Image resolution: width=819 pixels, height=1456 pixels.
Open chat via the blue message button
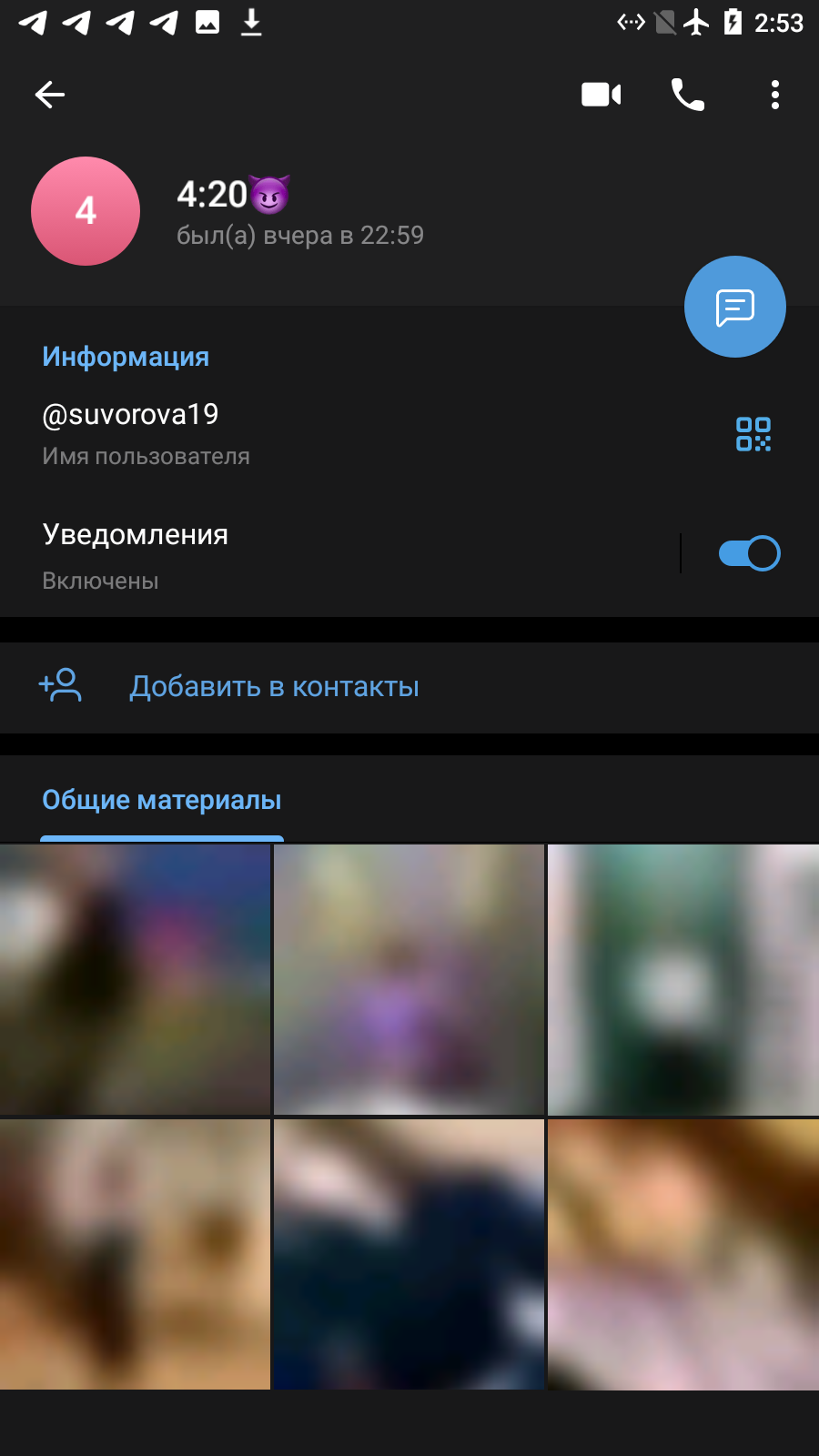click(x=735, y=307)
